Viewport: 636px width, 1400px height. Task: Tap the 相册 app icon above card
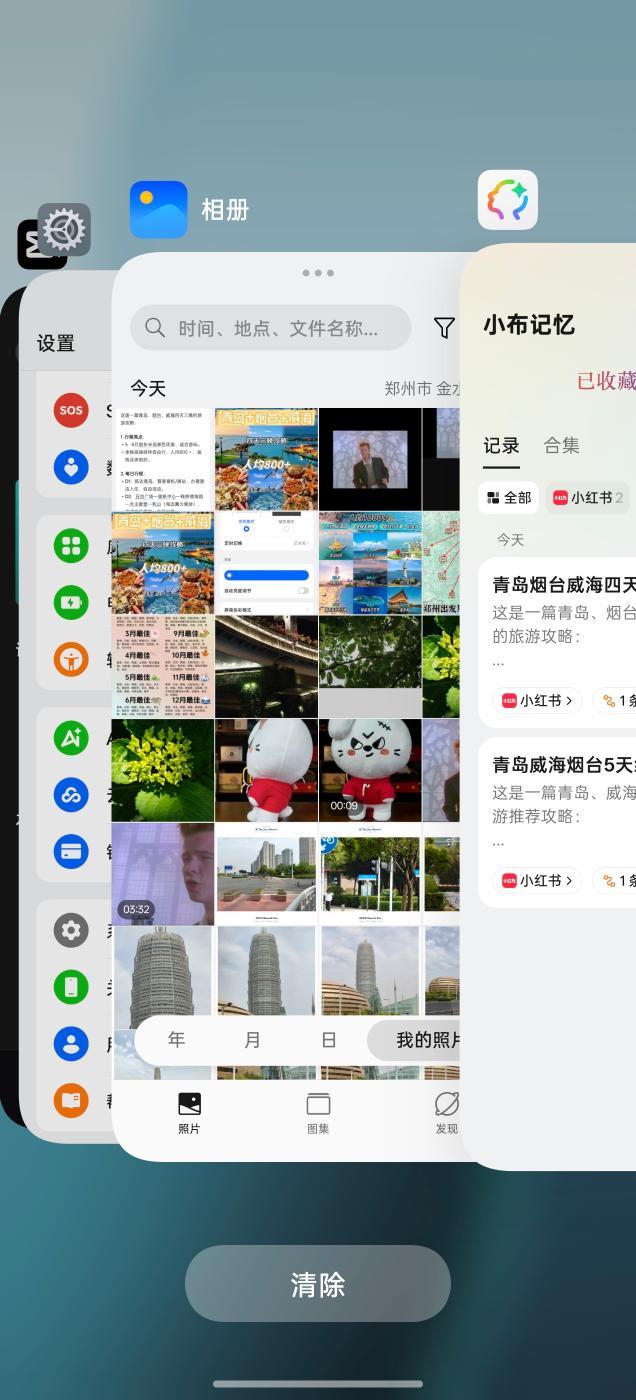[x=158, y=210]
